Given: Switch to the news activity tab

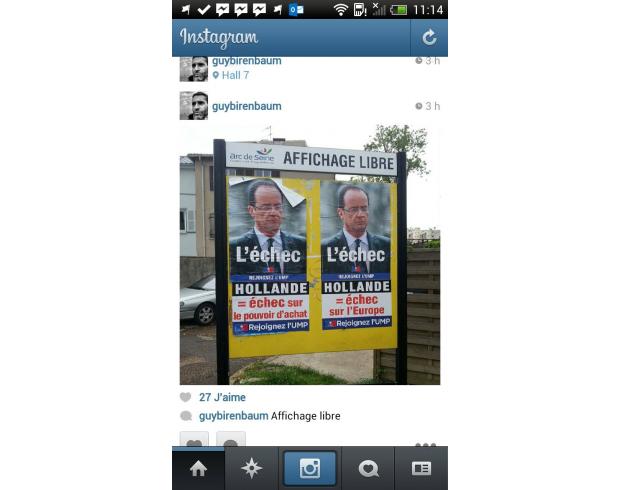Looking at the screenshot, I should (368, 468).
